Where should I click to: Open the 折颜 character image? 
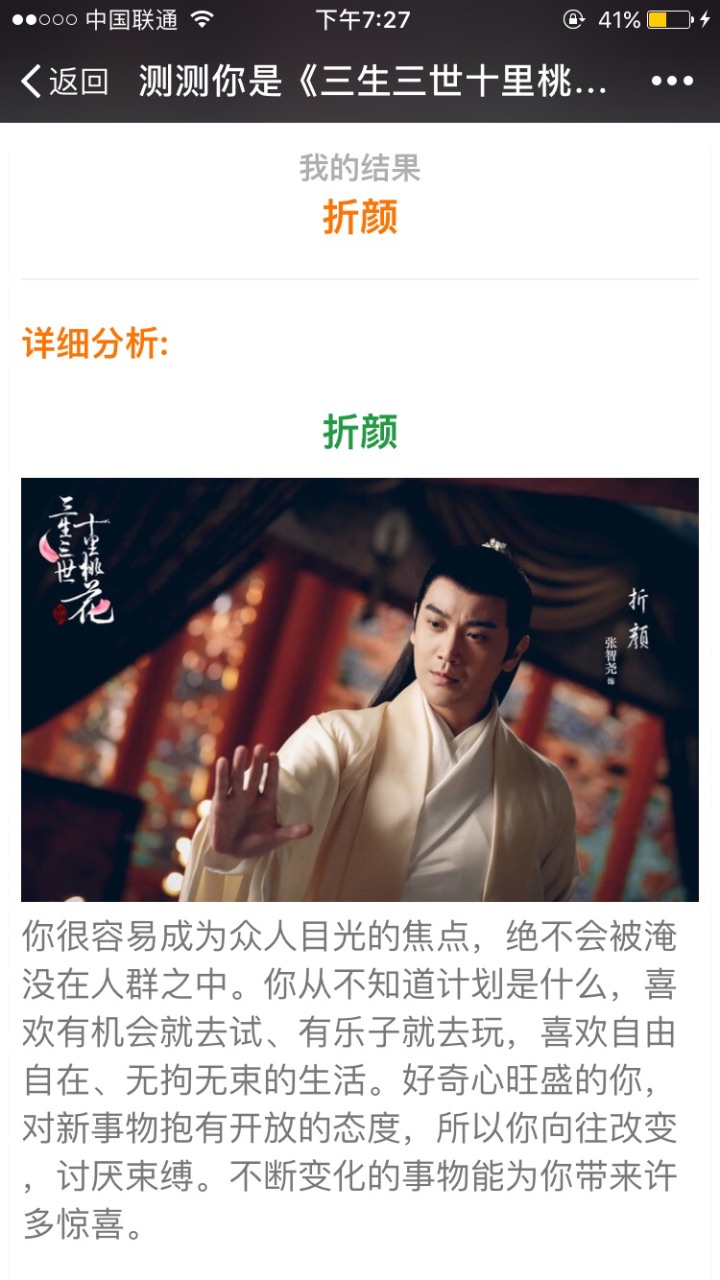tap(360, 689)
